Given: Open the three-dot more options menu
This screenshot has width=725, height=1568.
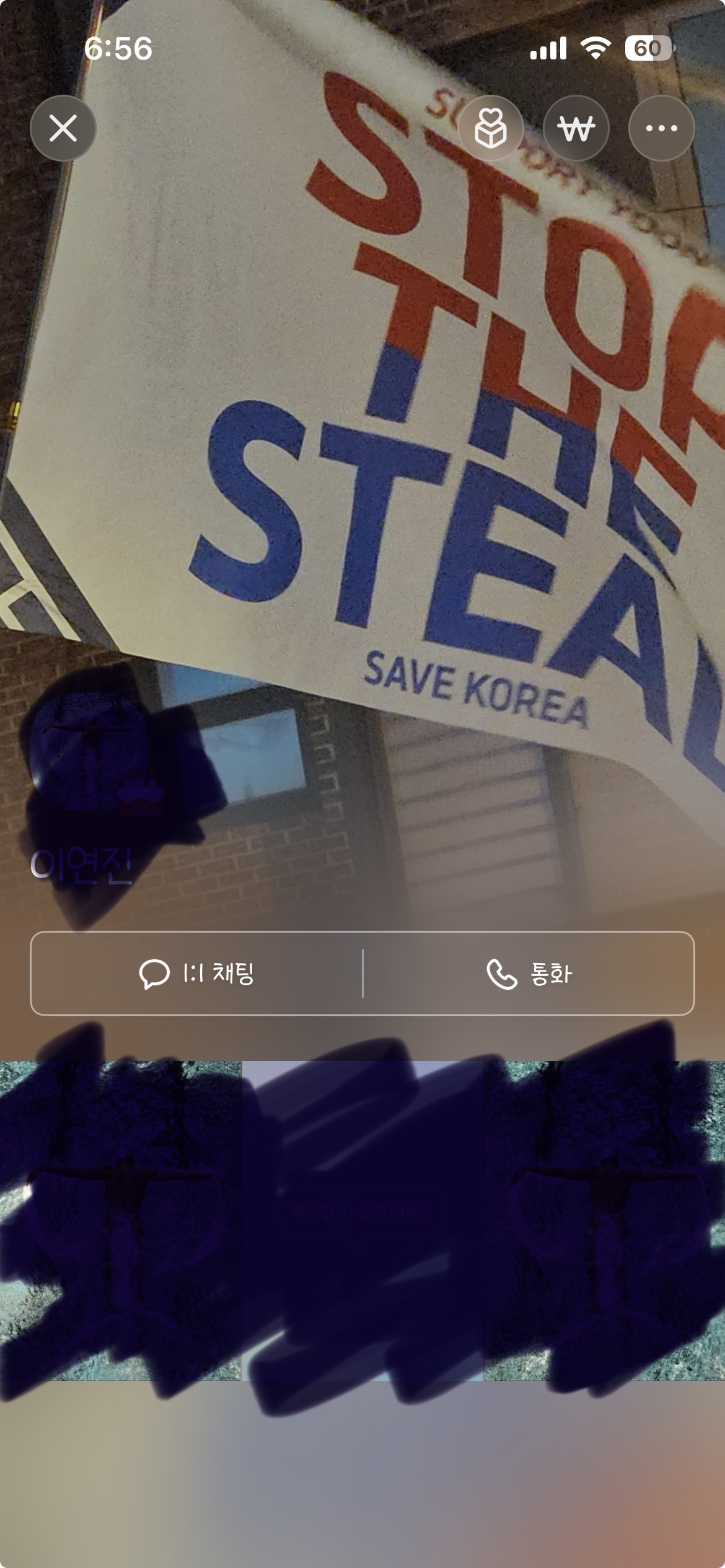Looking at the screenshot, I should (x=662, y=128).
